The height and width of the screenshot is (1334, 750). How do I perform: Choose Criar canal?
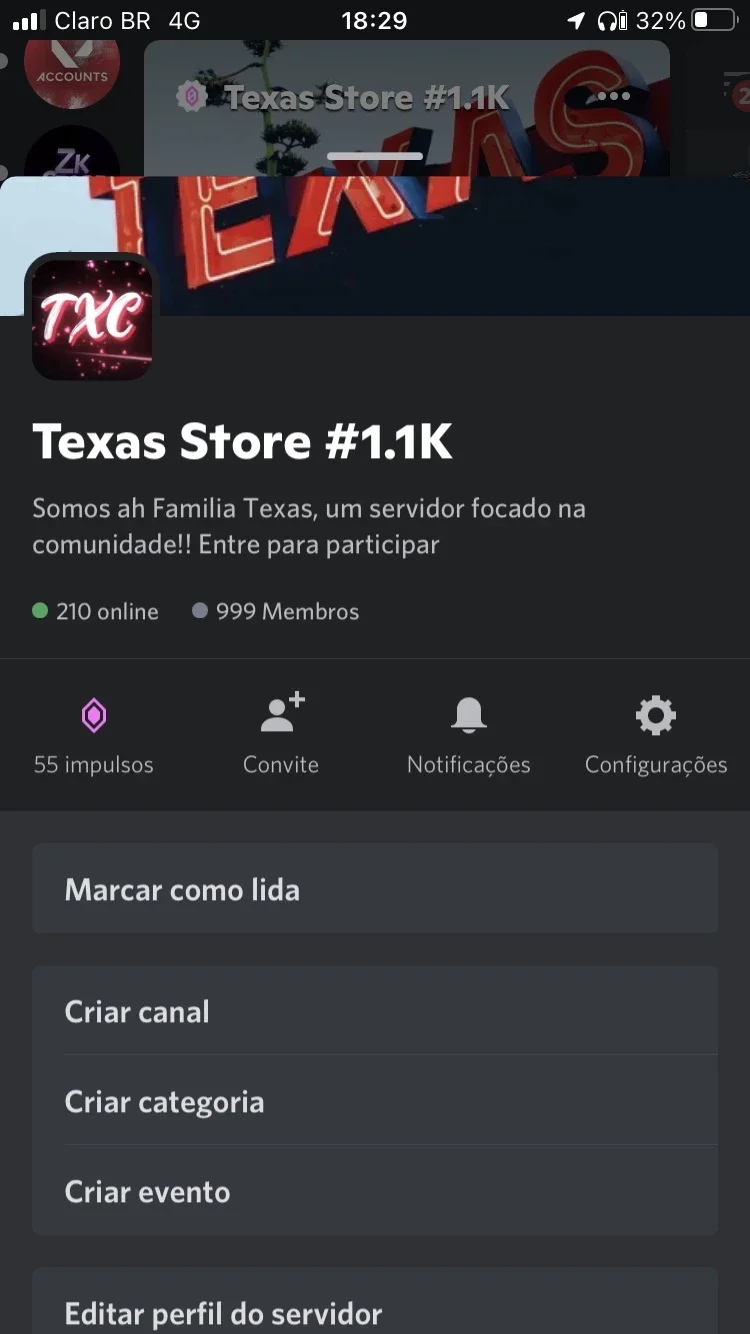(375, 1011)
